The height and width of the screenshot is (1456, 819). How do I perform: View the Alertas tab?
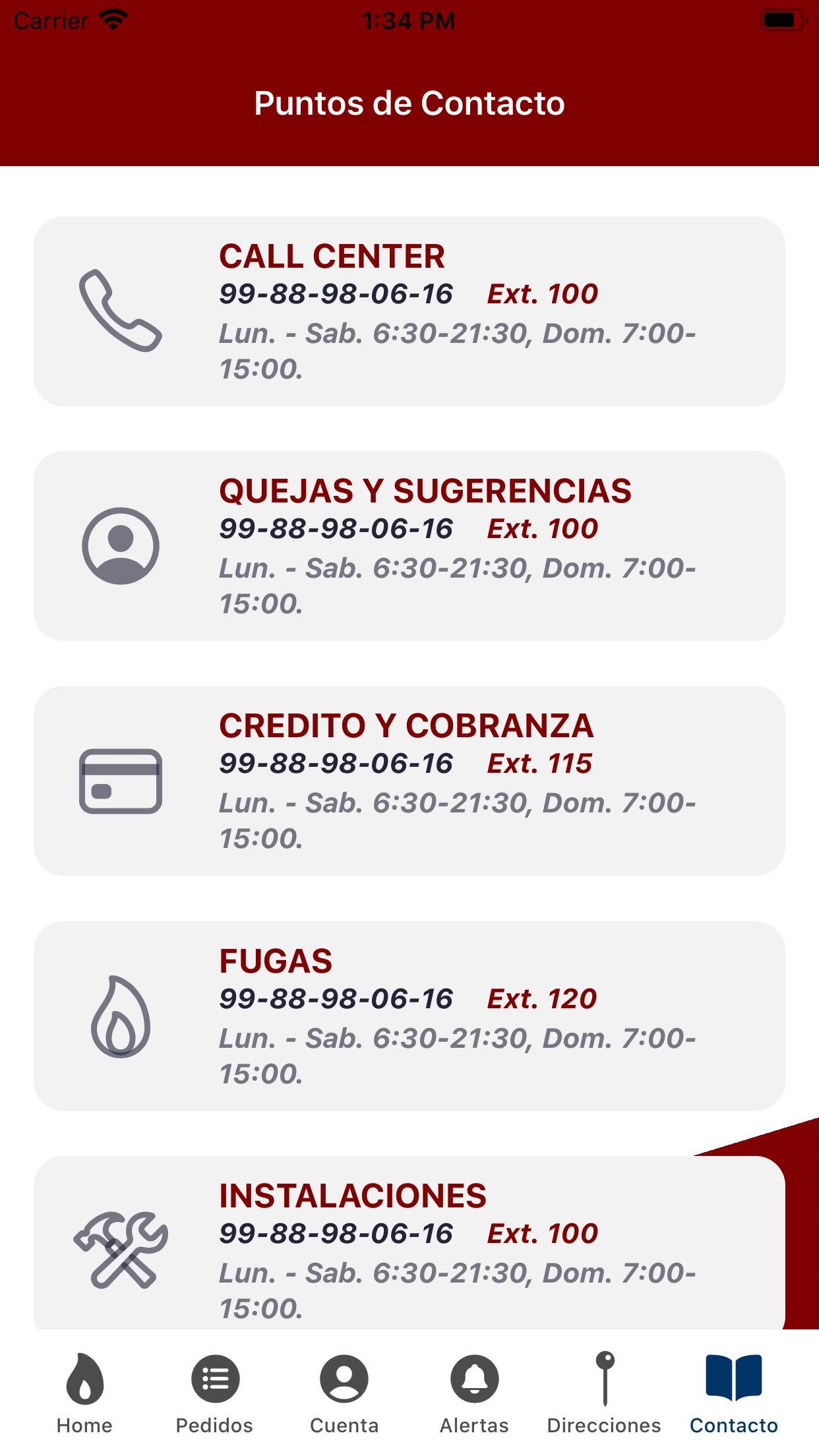coord(474,1393)
